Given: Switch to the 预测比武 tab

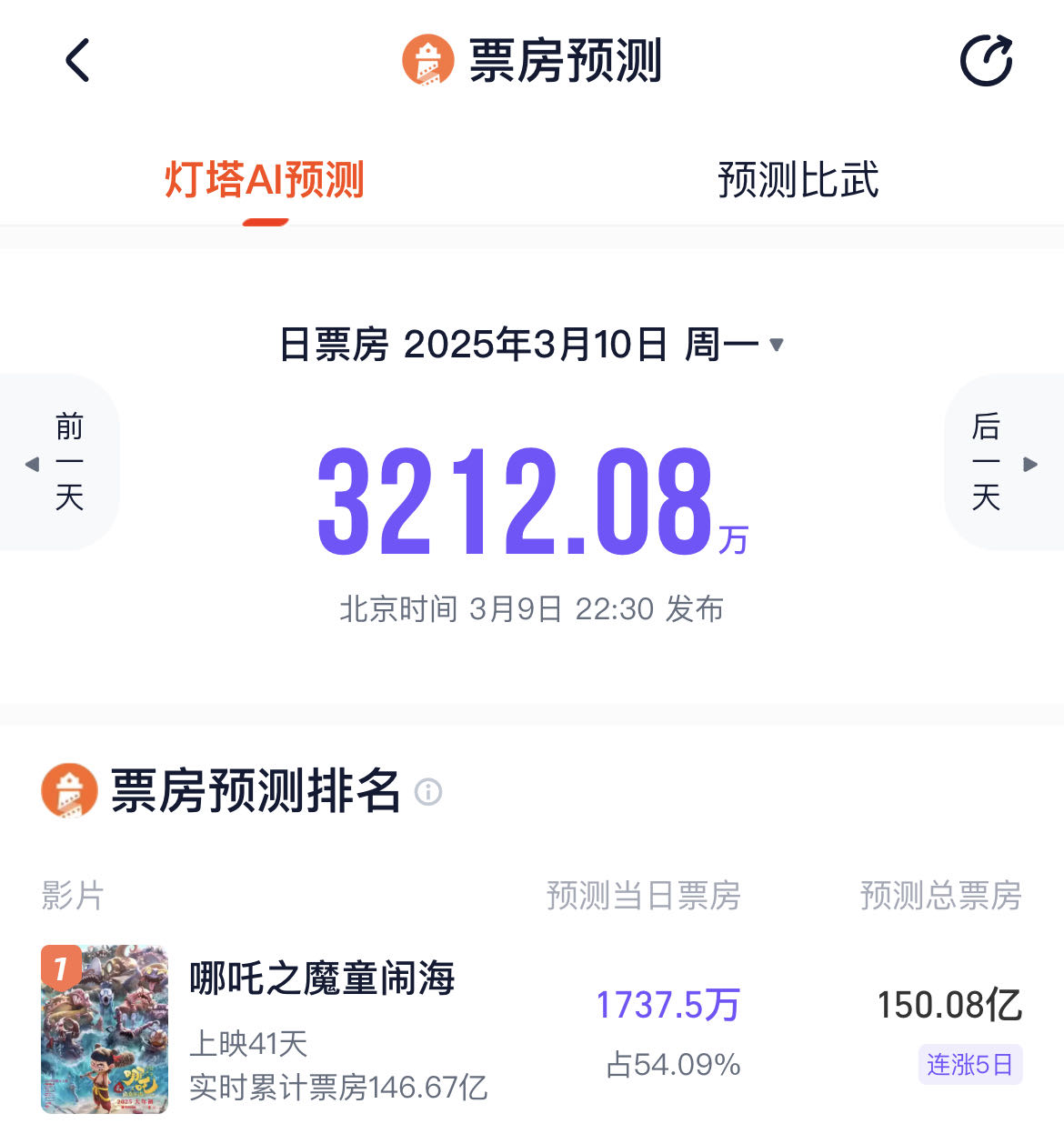Looking at the screenshot, I should pyautogui.click(x=798, y=180).
